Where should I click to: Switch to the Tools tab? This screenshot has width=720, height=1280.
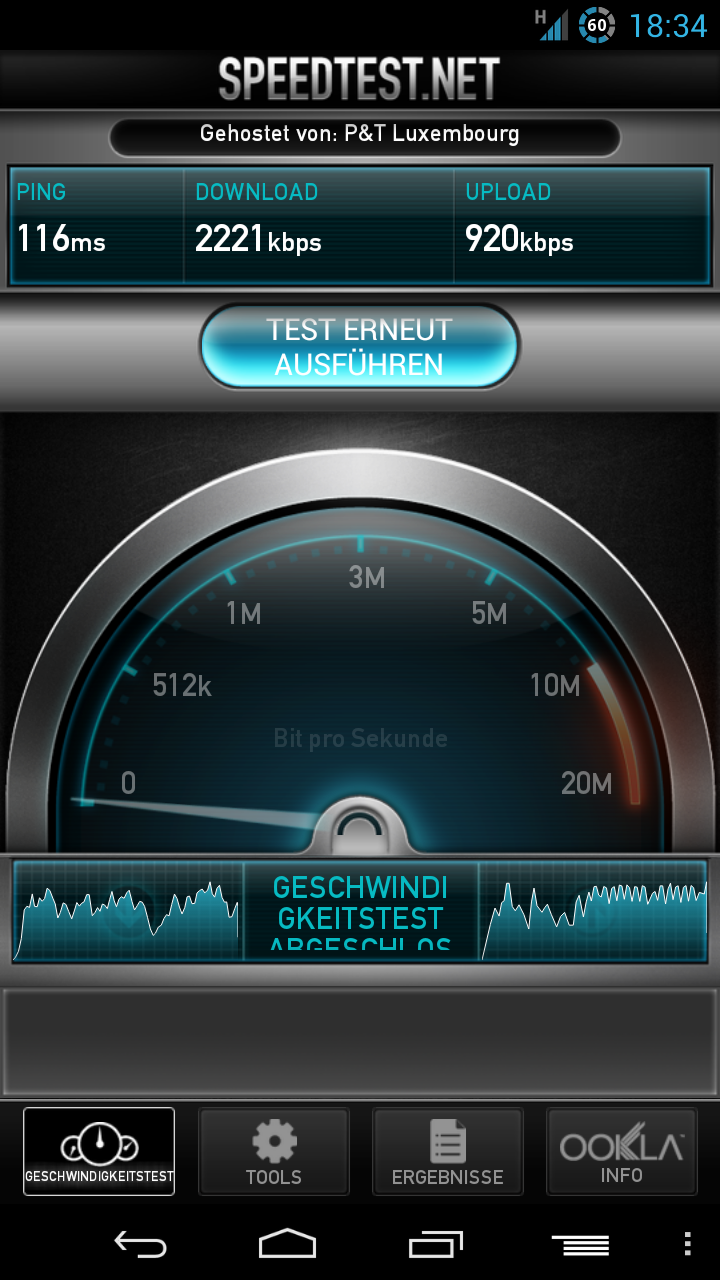click(x=274, y=1151)
